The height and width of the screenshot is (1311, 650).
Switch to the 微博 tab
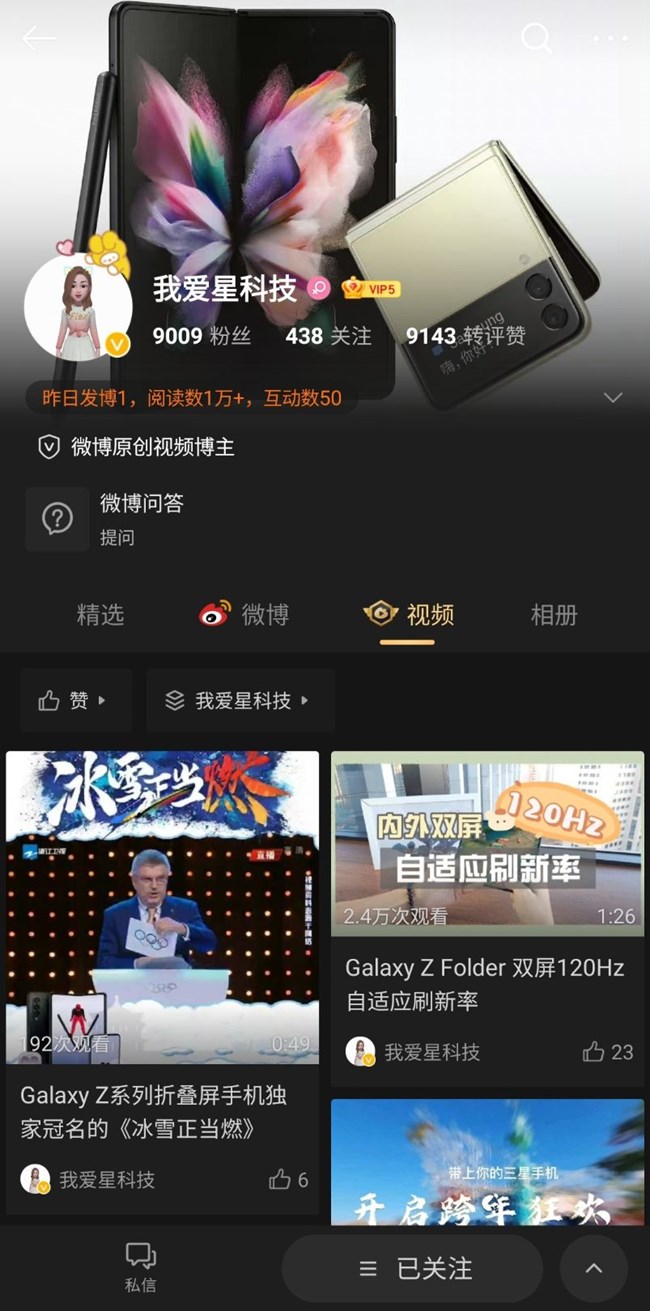[x=245, y=614]
